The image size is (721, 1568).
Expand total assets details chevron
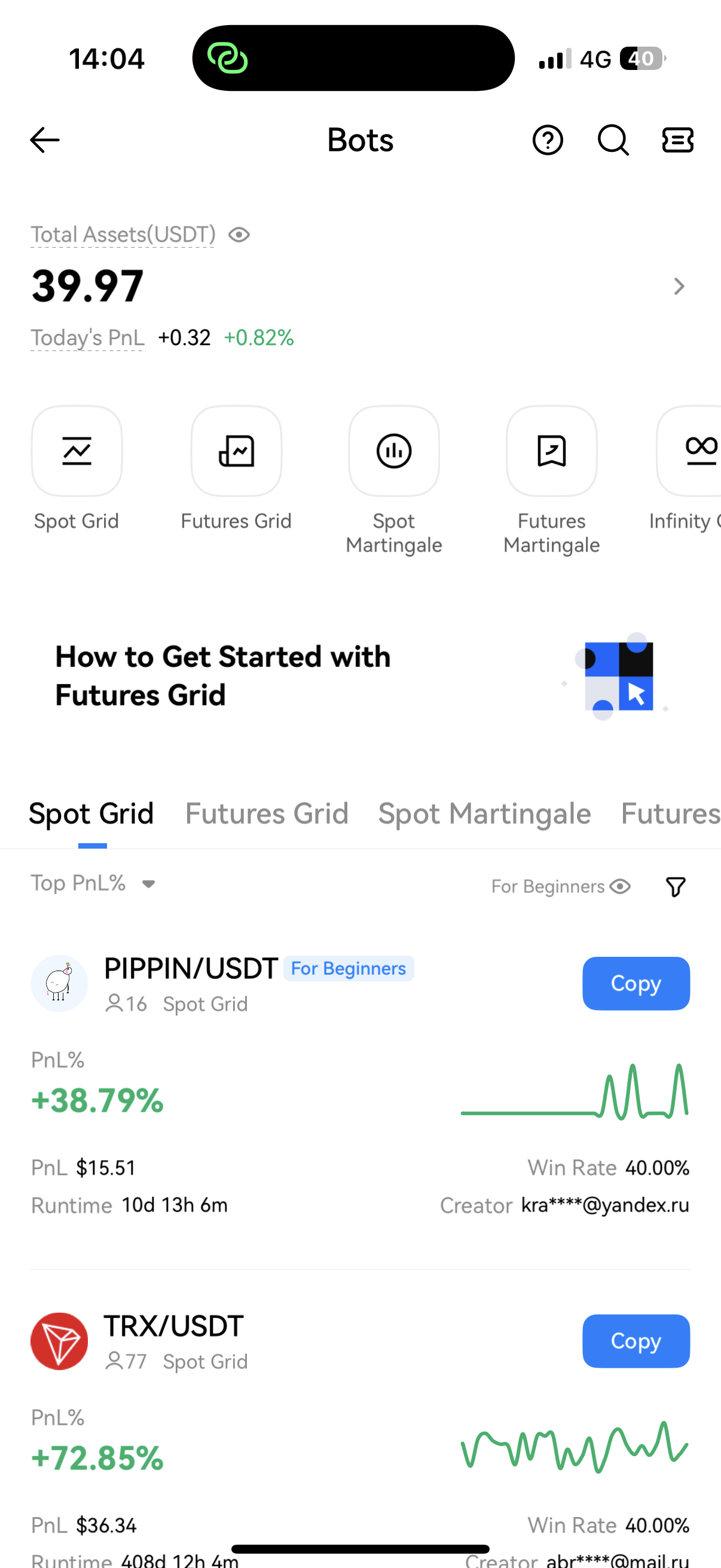(x=679, y=286)
